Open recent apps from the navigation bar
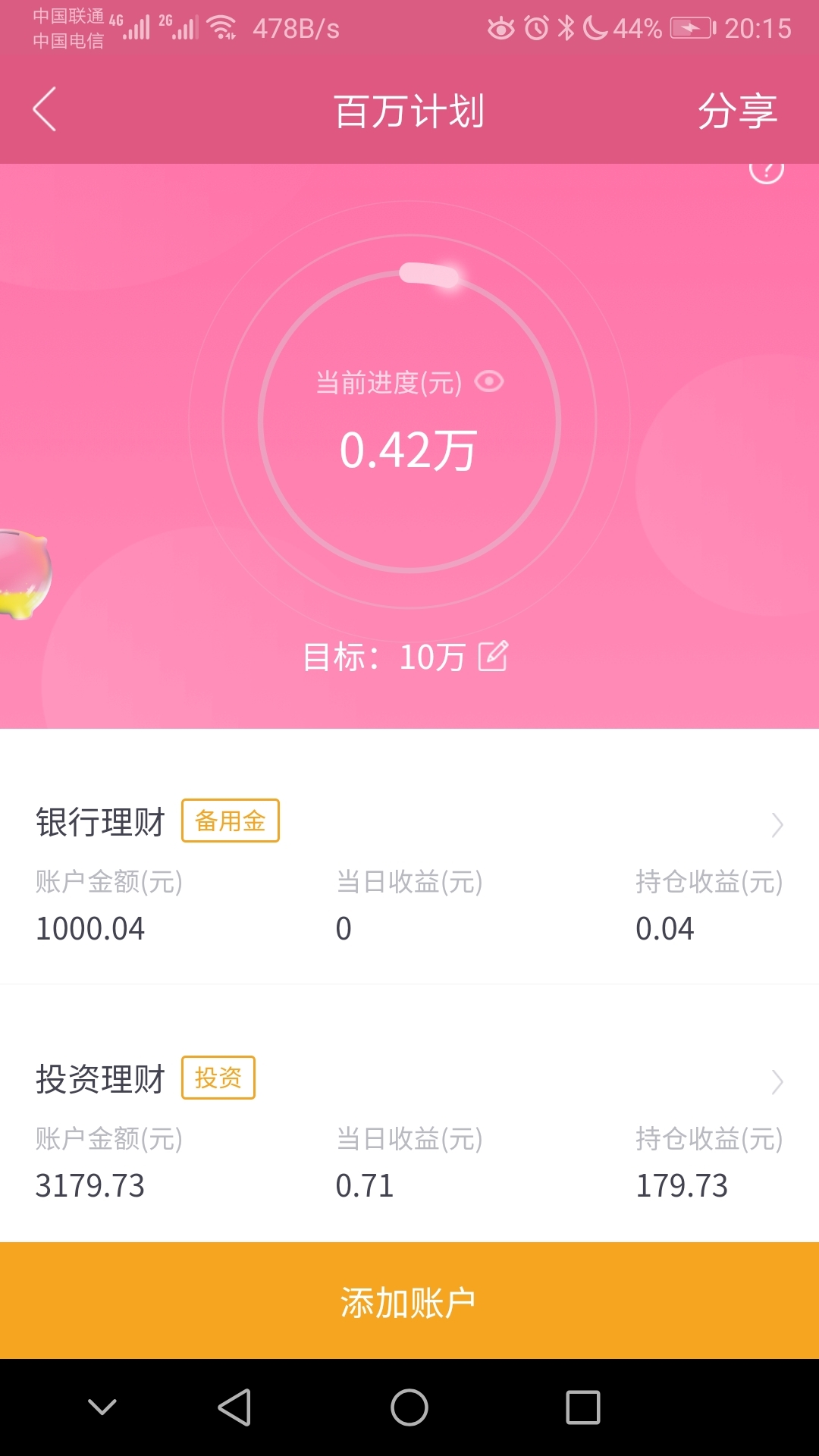The image size is (819, 1456). pos(583,1407)
